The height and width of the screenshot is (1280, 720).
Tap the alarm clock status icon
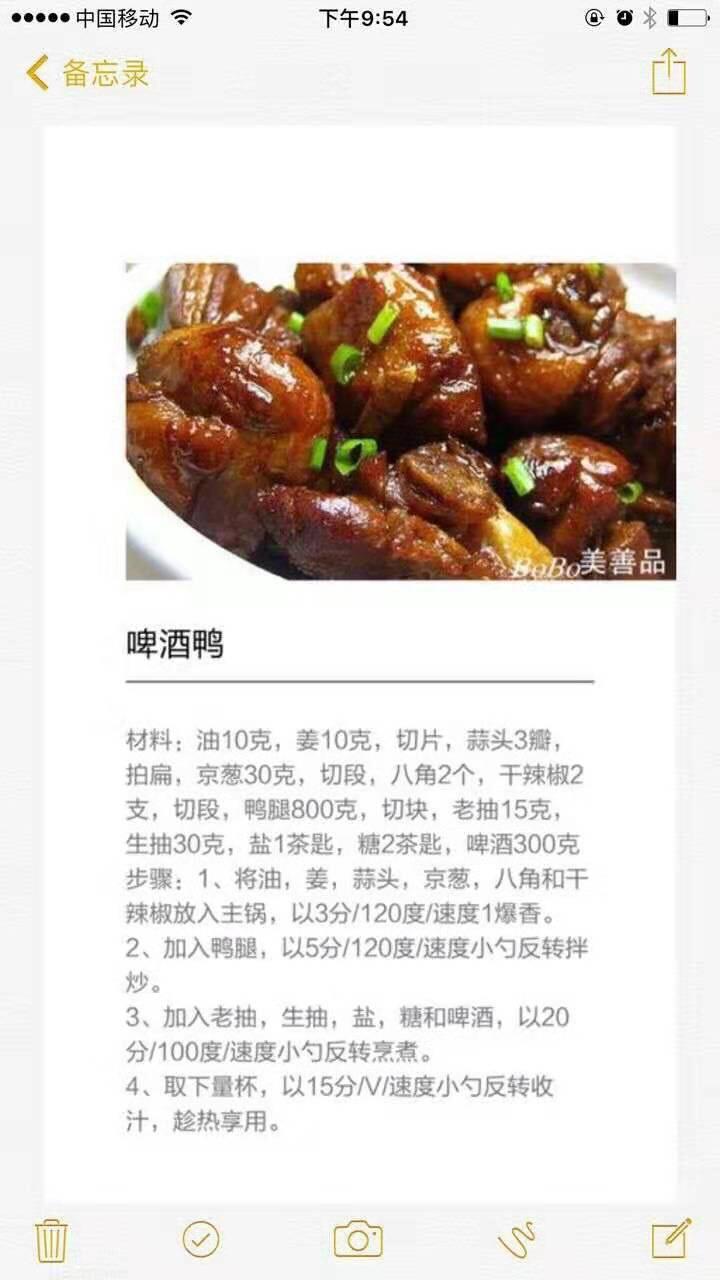pyautogui.click(x=622, y=16)
